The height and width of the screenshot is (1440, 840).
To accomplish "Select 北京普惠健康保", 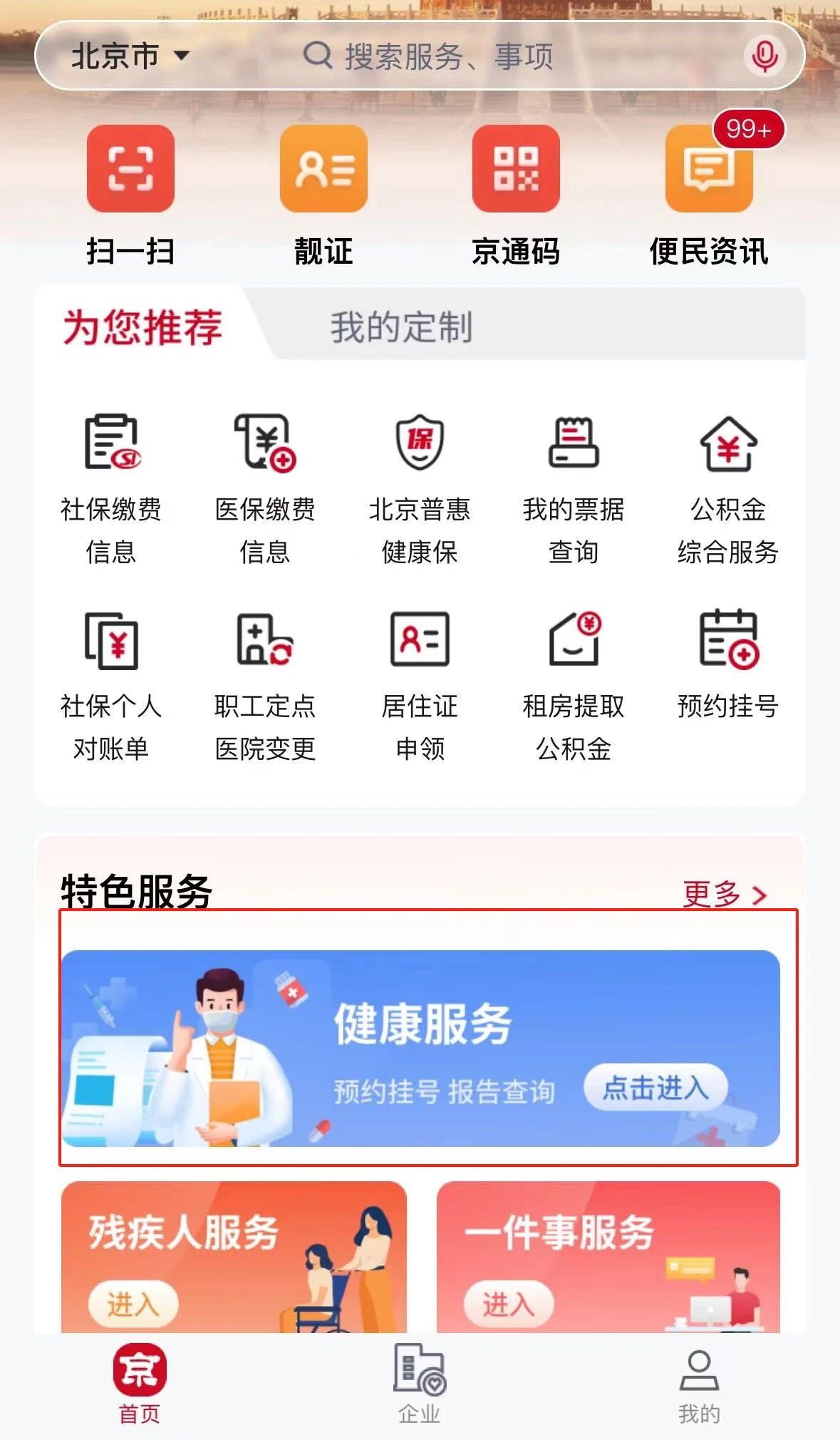I will (420, 489).
